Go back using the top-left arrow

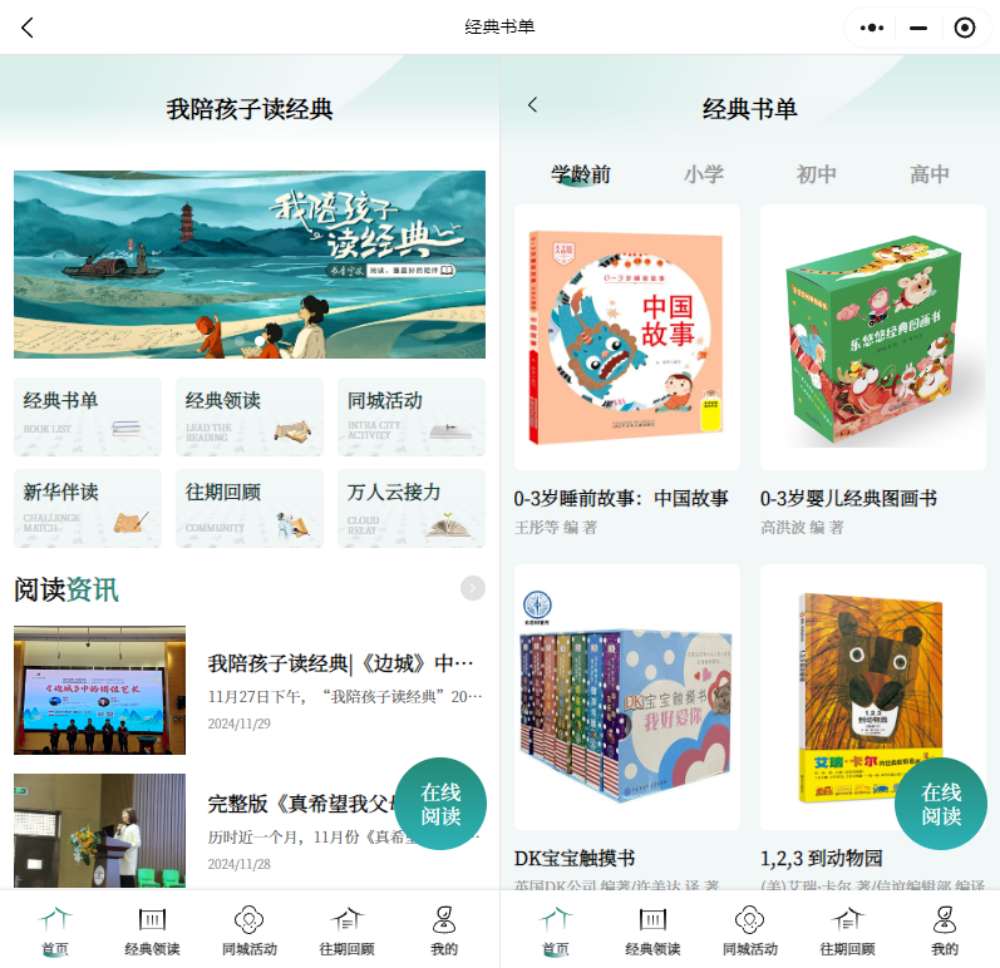coord(27,28)
